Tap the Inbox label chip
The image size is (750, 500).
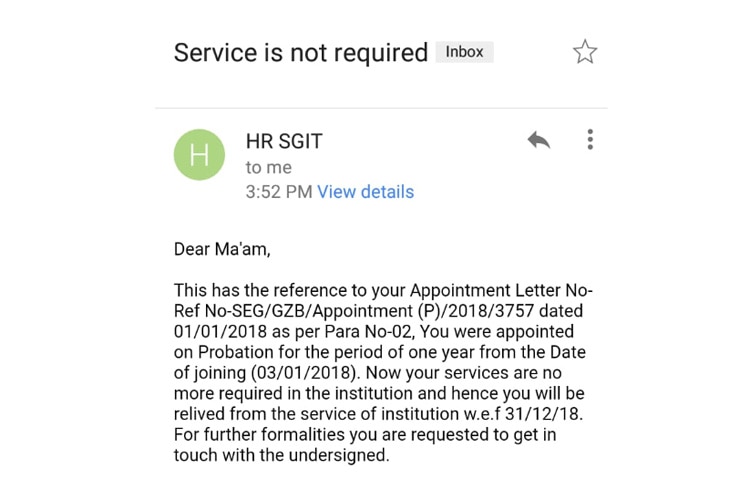pos(464,52)
